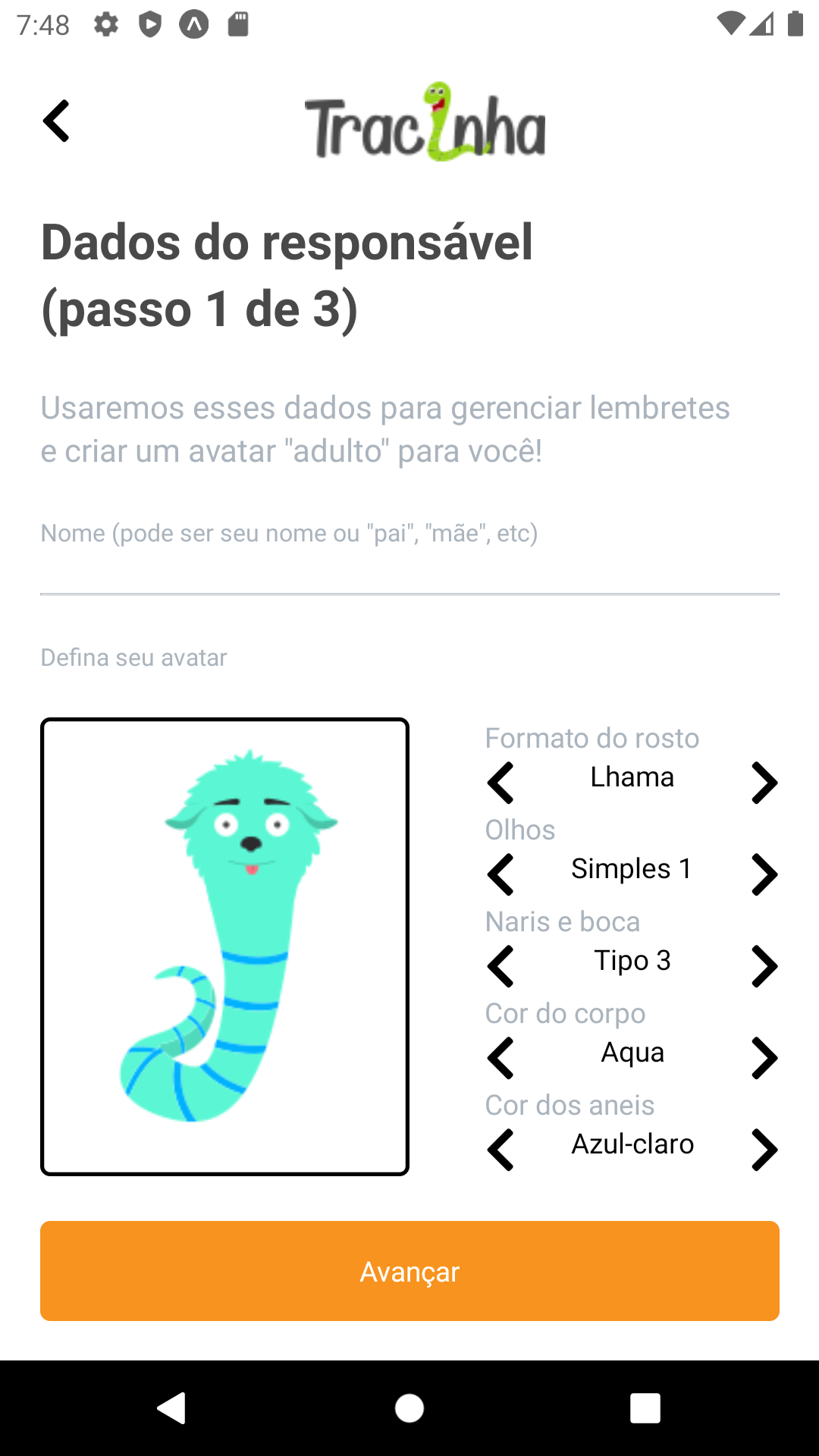Select previous Formato do rosto option
819x1456 pixels.
click(x=500, y=783)
